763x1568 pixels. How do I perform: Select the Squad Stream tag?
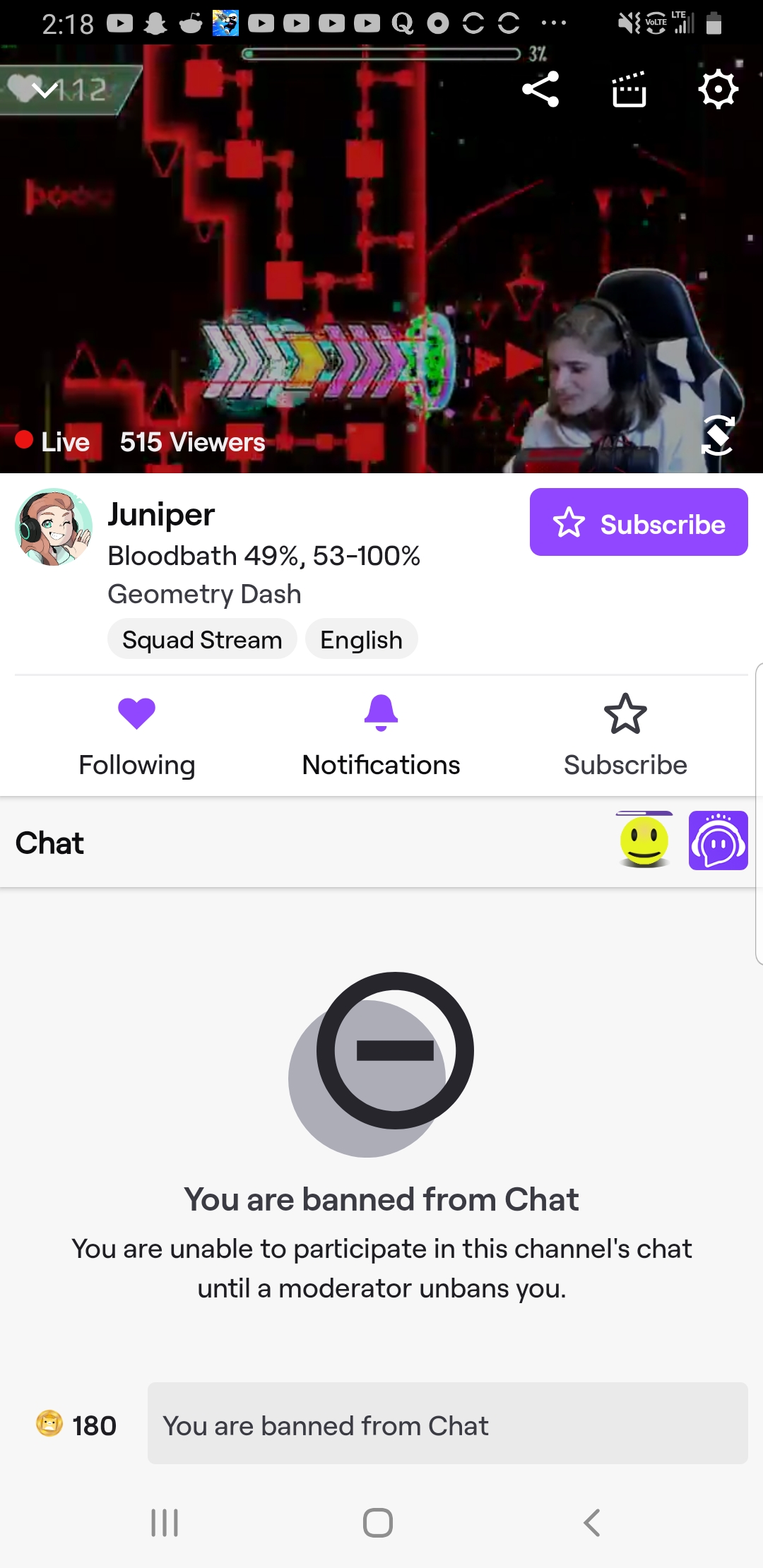click(202, 640)
